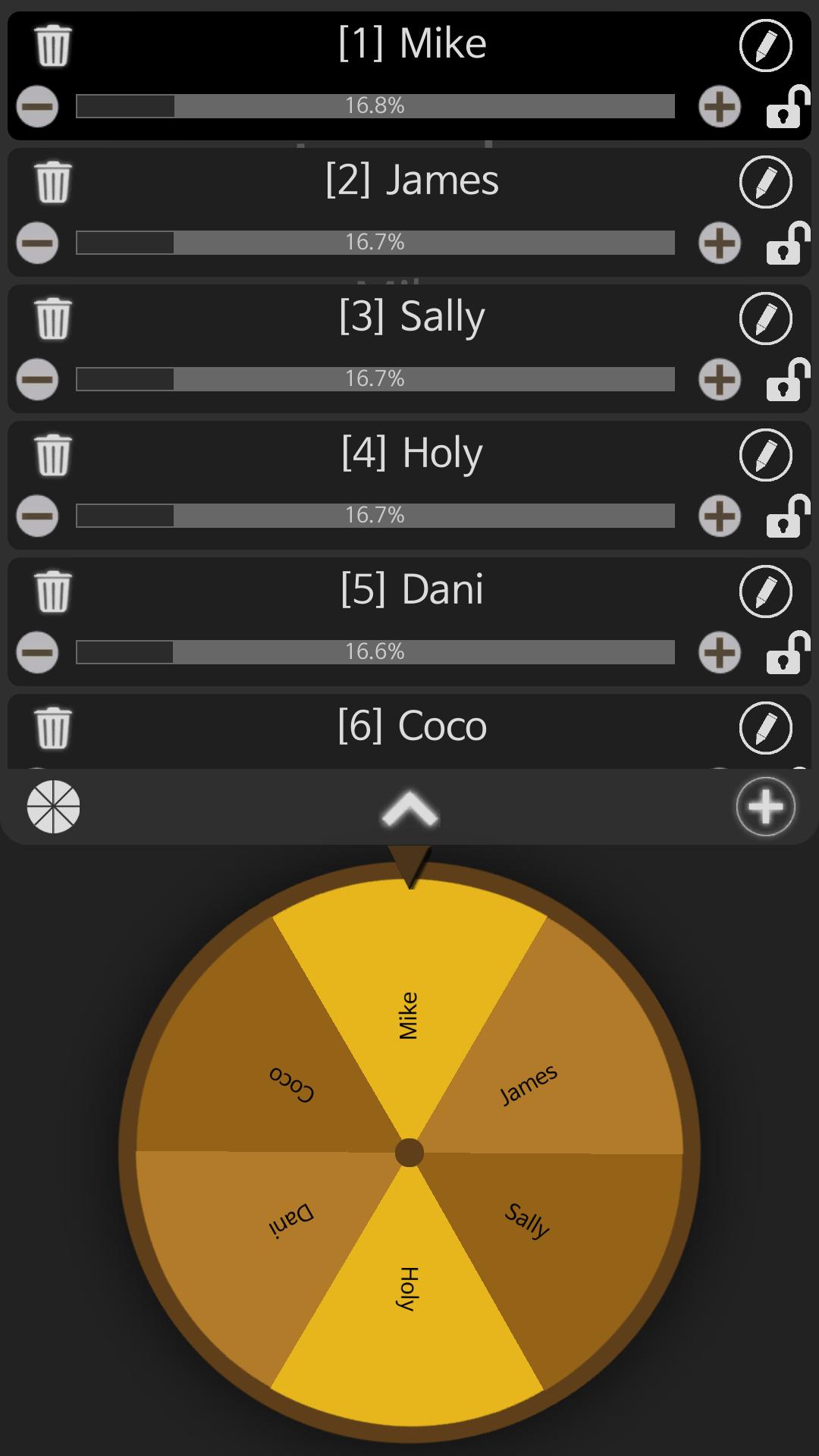Open the Coco entry row

(409, 726)
